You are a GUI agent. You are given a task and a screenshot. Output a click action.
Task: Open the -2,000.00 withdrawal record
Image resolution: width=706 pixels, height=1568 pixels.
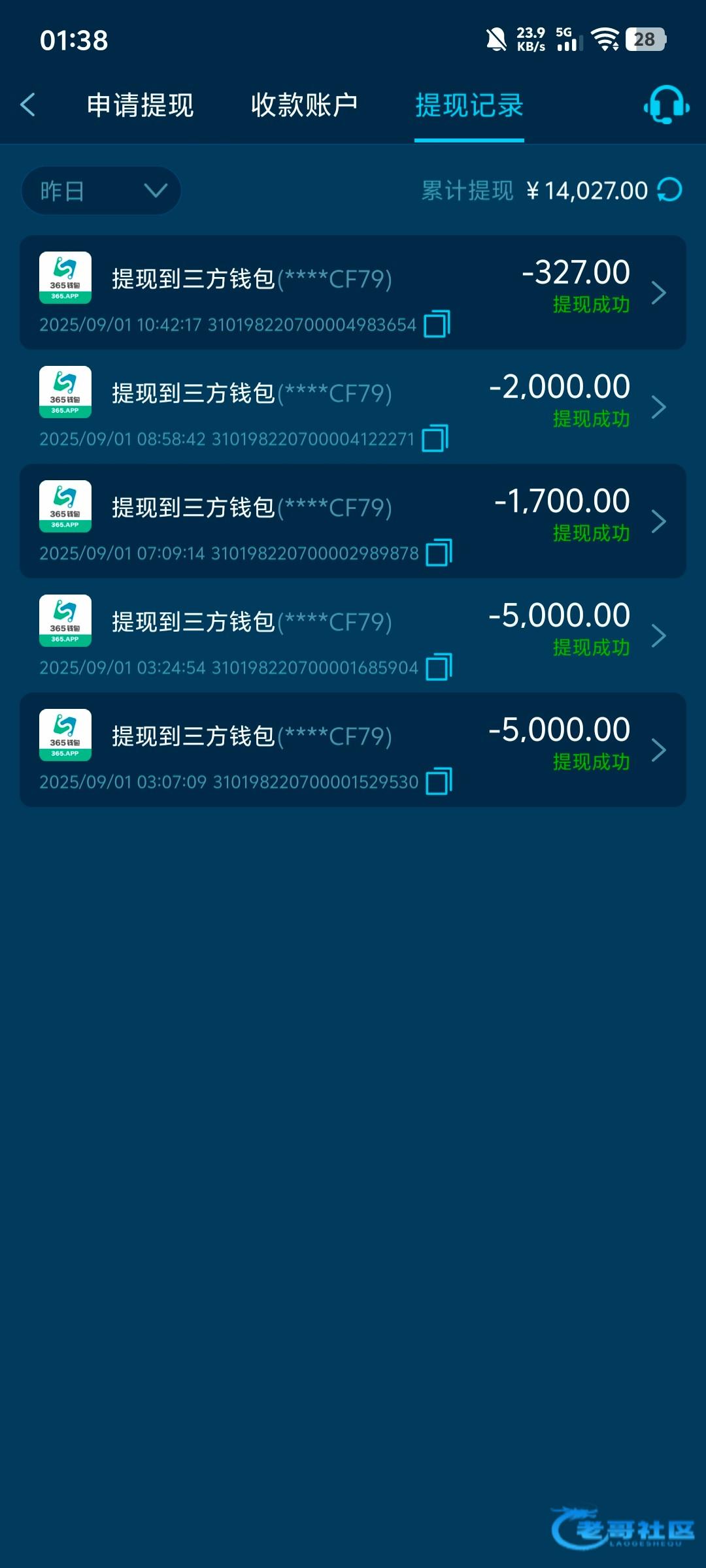[x=353, y=406]
